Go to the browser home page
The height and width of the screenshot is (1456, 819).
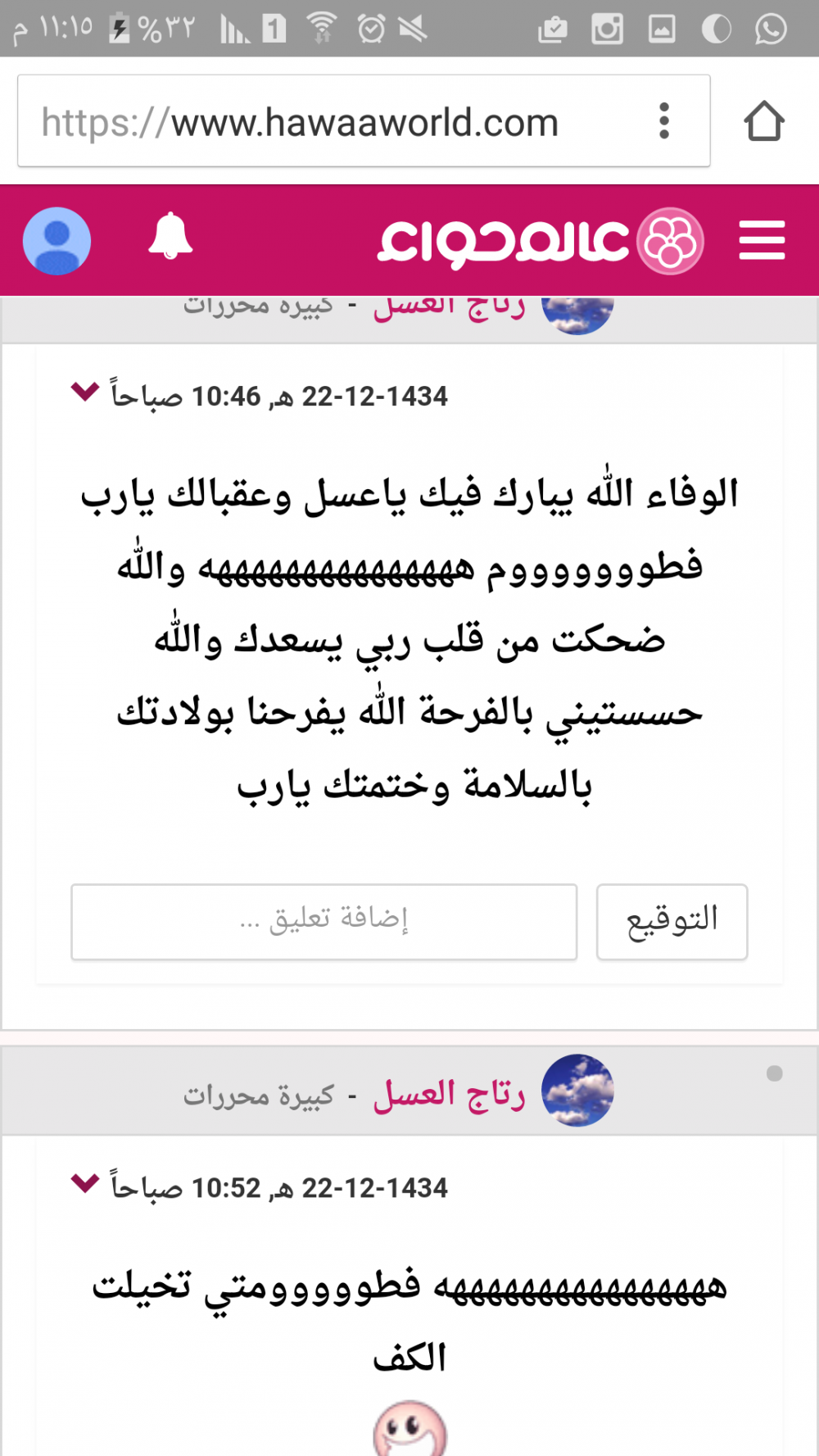(763, 121)
